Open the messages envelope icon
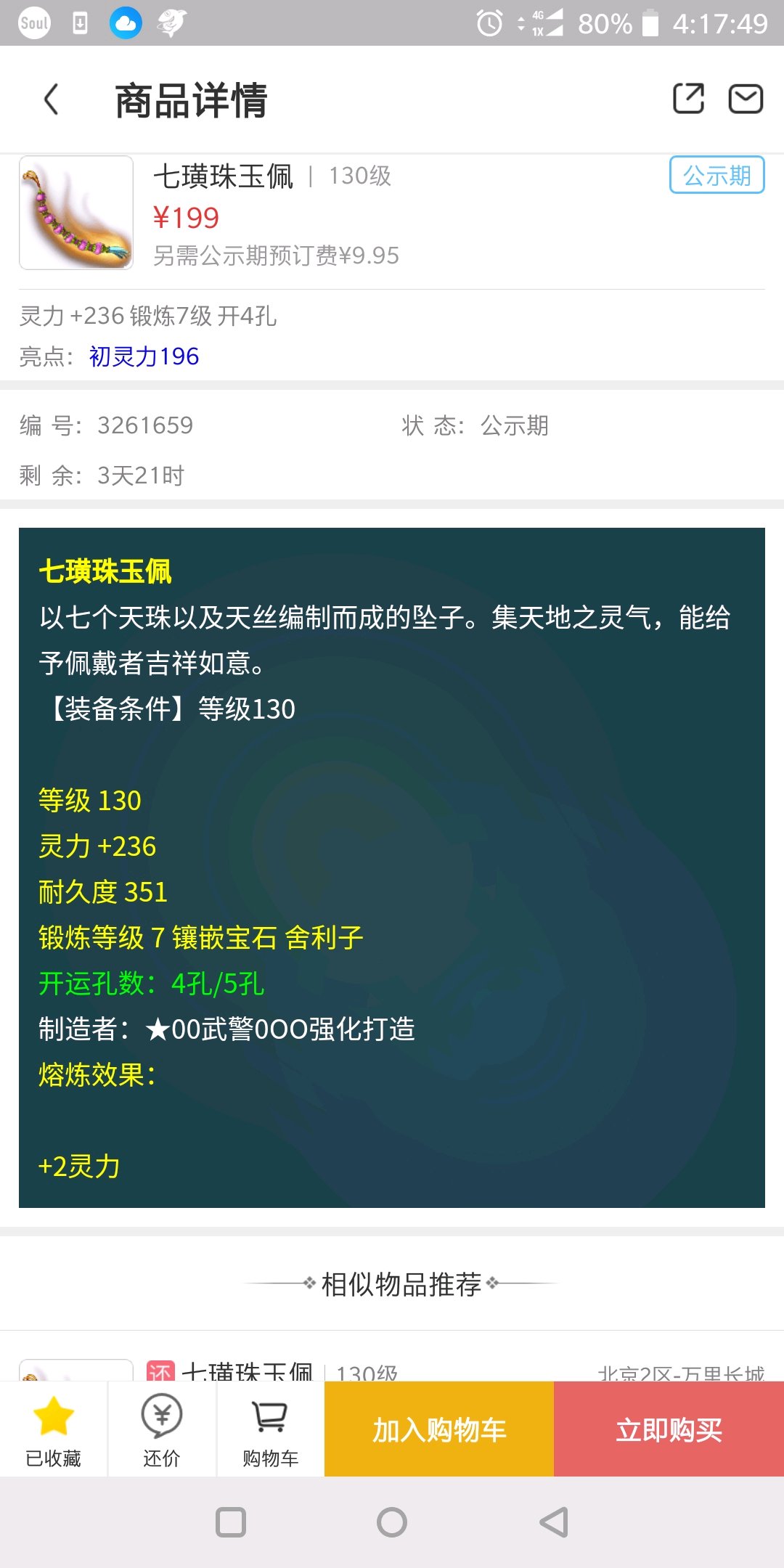 click(746, 99)
